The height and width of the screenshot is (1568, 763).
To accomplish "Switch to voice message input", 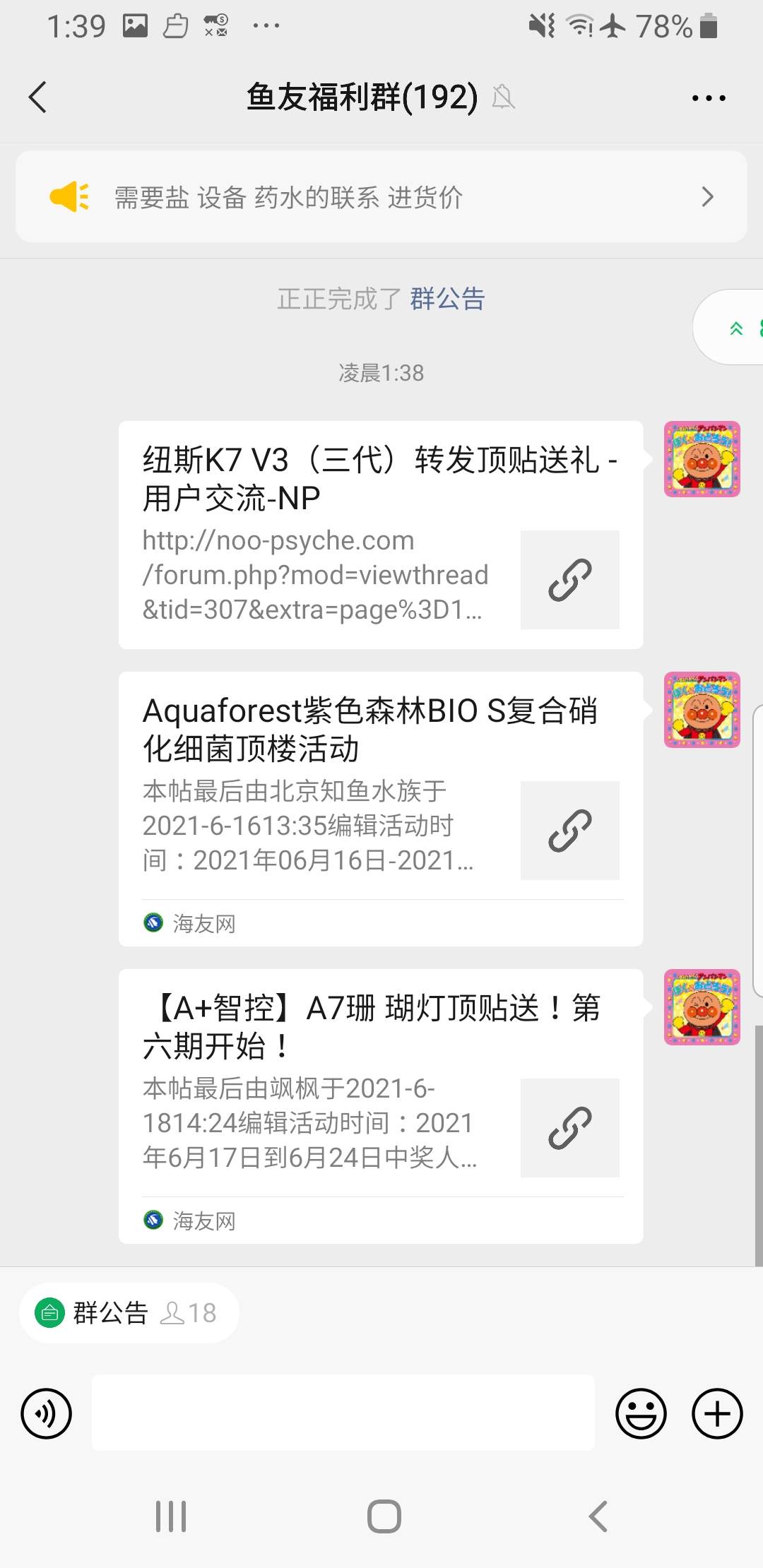I will click(47, 1413).
